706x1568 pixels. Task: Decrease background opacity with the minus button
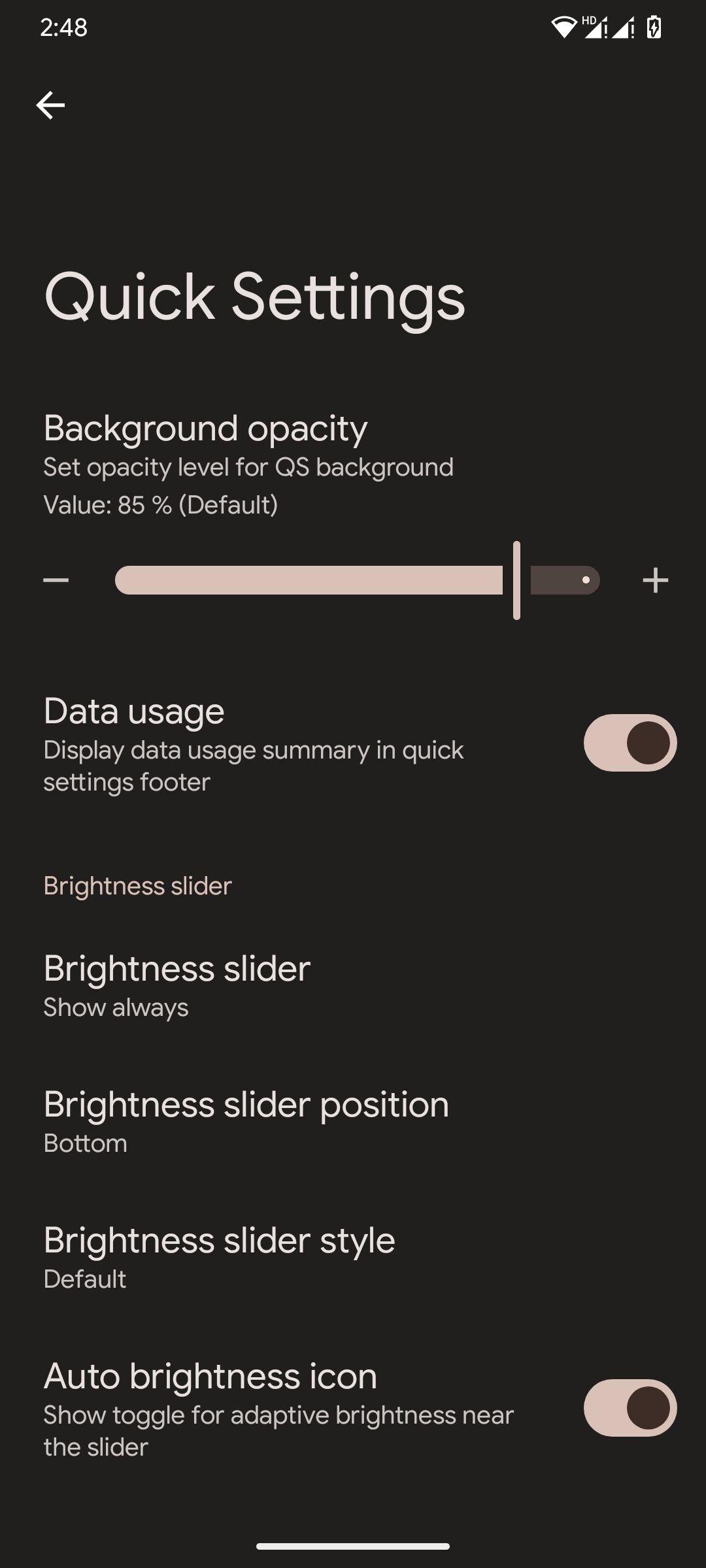[x=56, y=580]
